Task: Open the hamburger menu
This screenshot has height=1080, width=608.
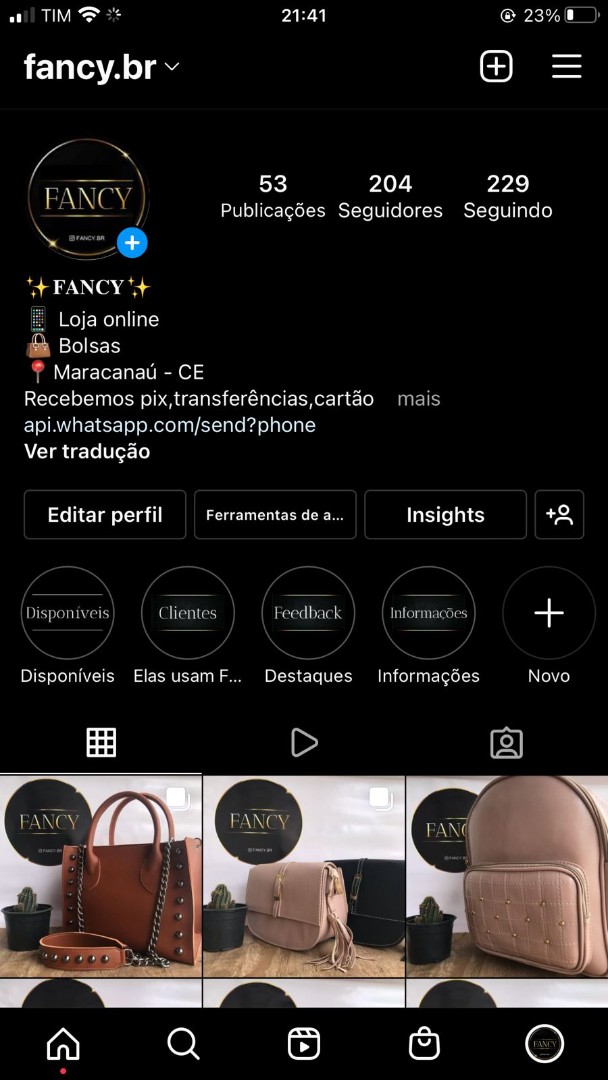Action: pyautogui.click(x=566, y=67)
